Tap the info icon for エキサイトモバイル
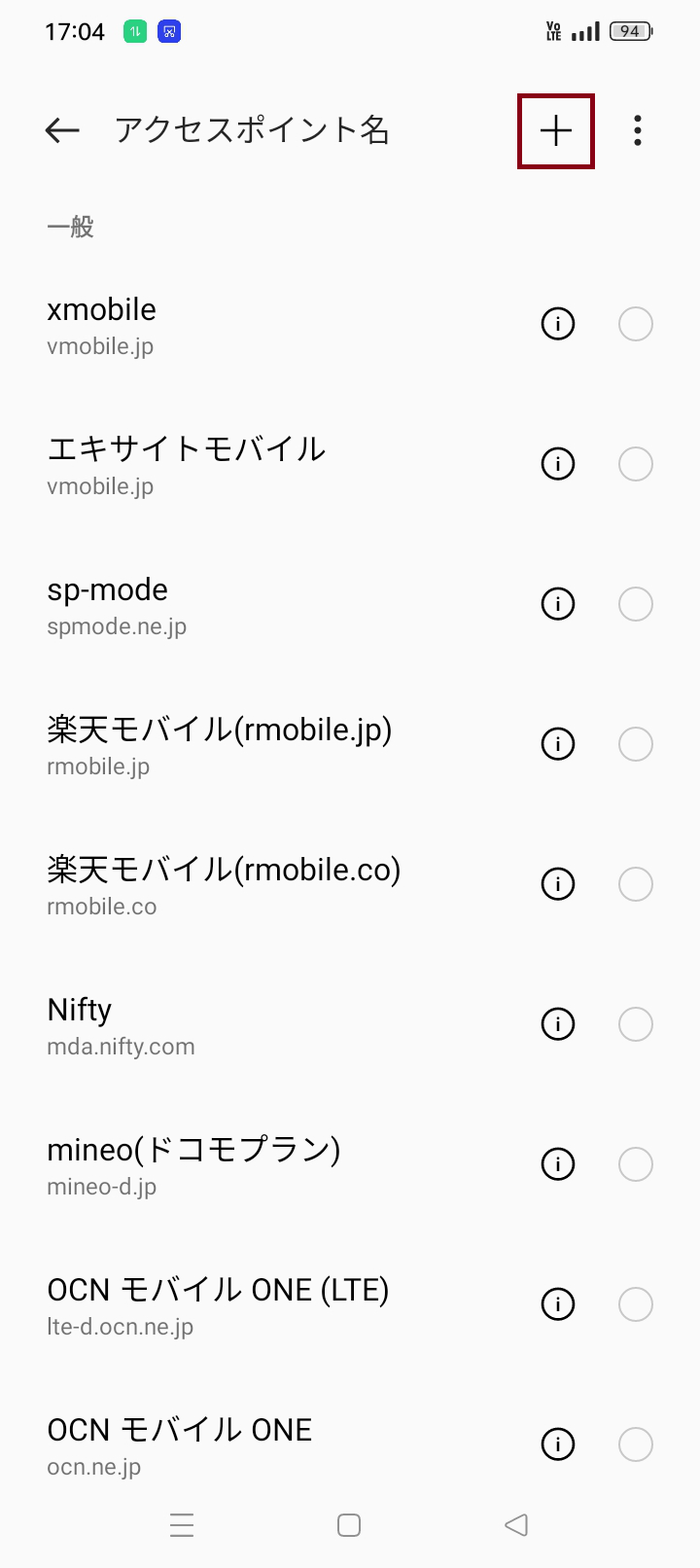 click(x=557, y=464)
